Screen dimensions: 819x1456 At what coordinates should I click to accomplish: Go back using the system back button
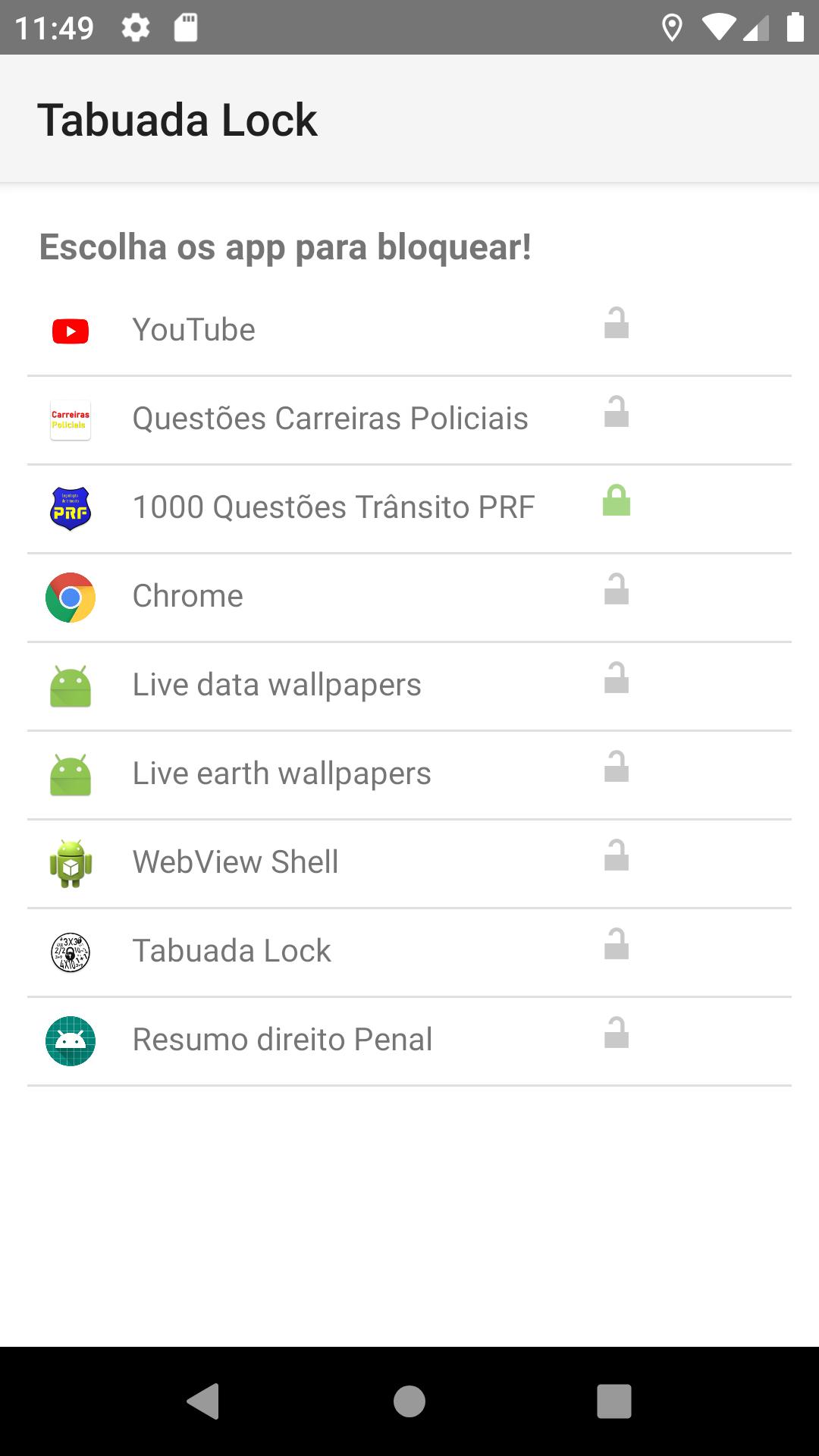point(203,1401)
